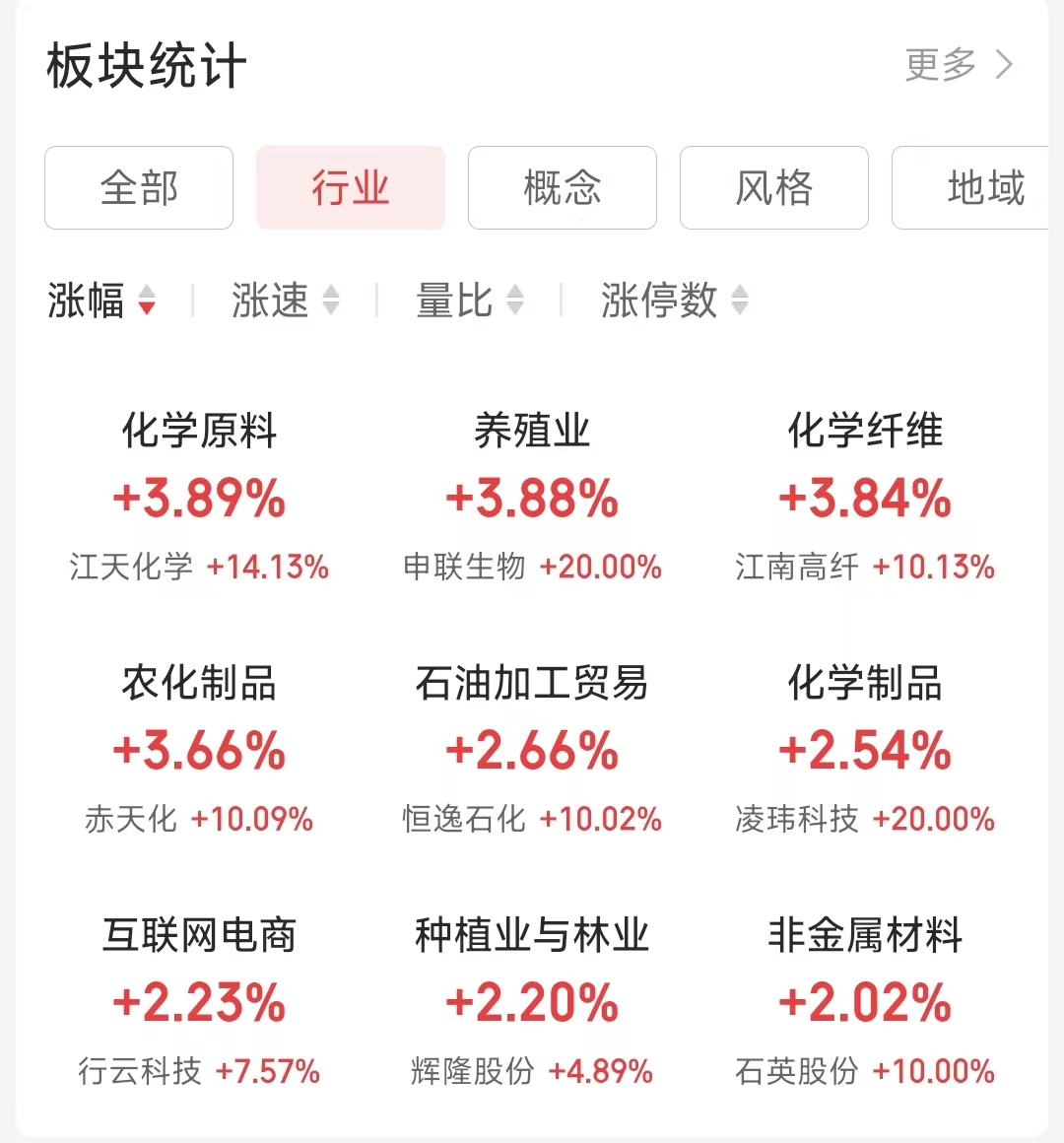Sort sectors by 量比
Viewport: 1064px width, 1143px height.
pyautogui.click(x=470, y=301)
